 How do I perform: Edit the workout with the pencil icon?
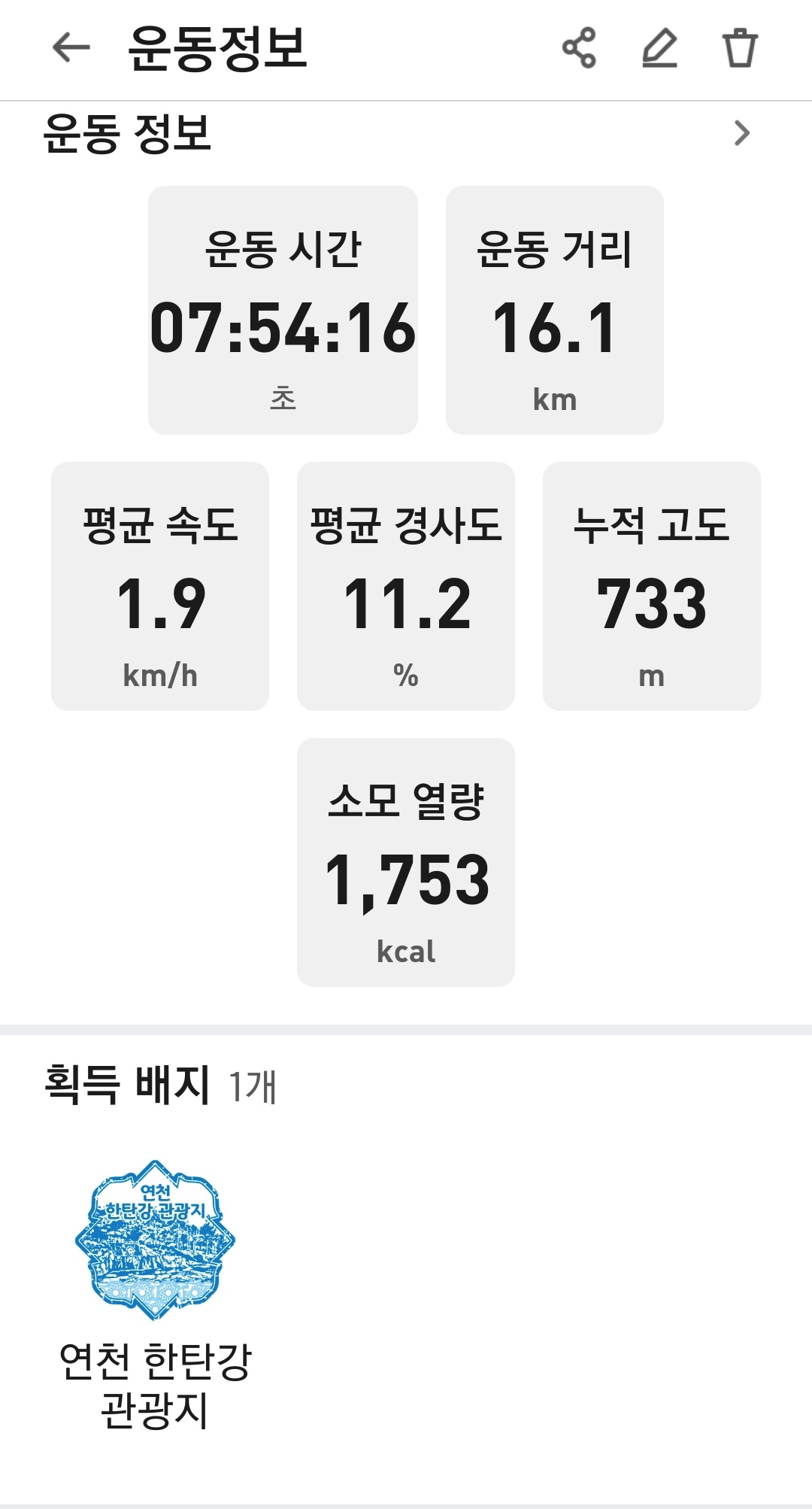pyautogui.click(x=660, y=48)
